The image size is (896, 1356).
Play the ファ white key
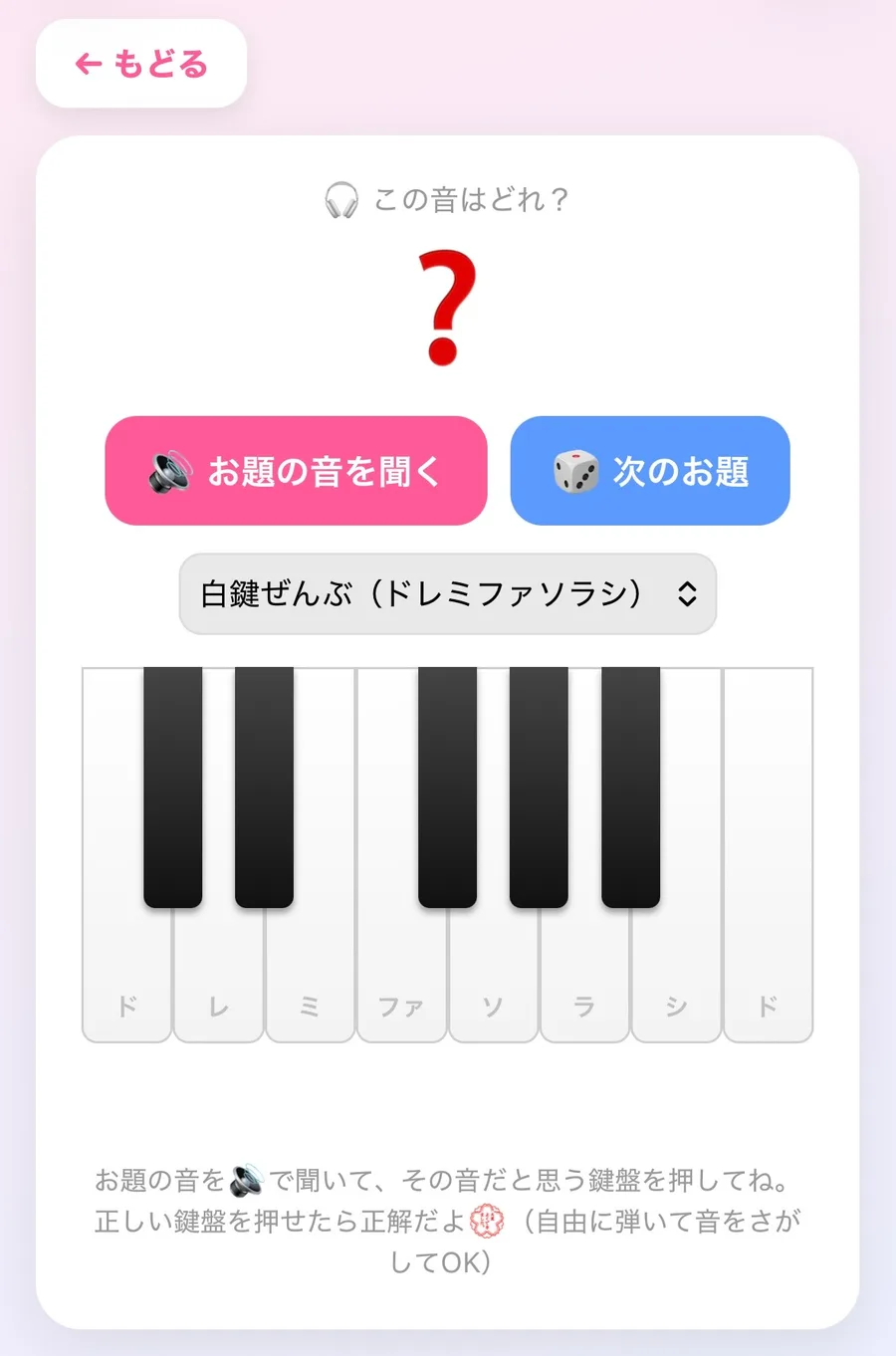[x=402, y=976]
